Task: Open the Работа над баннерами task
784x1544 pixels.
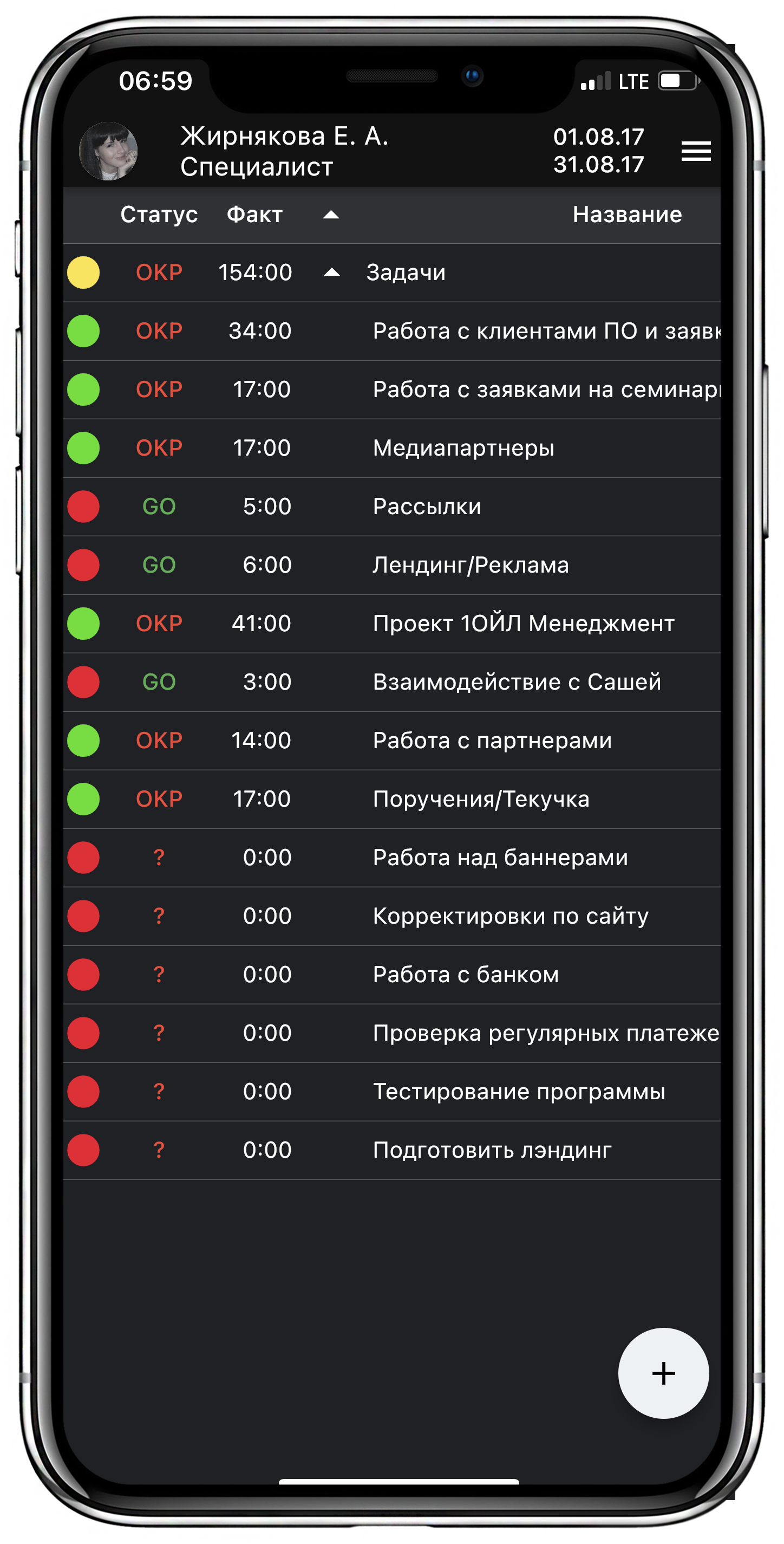Action: point(391,858)
